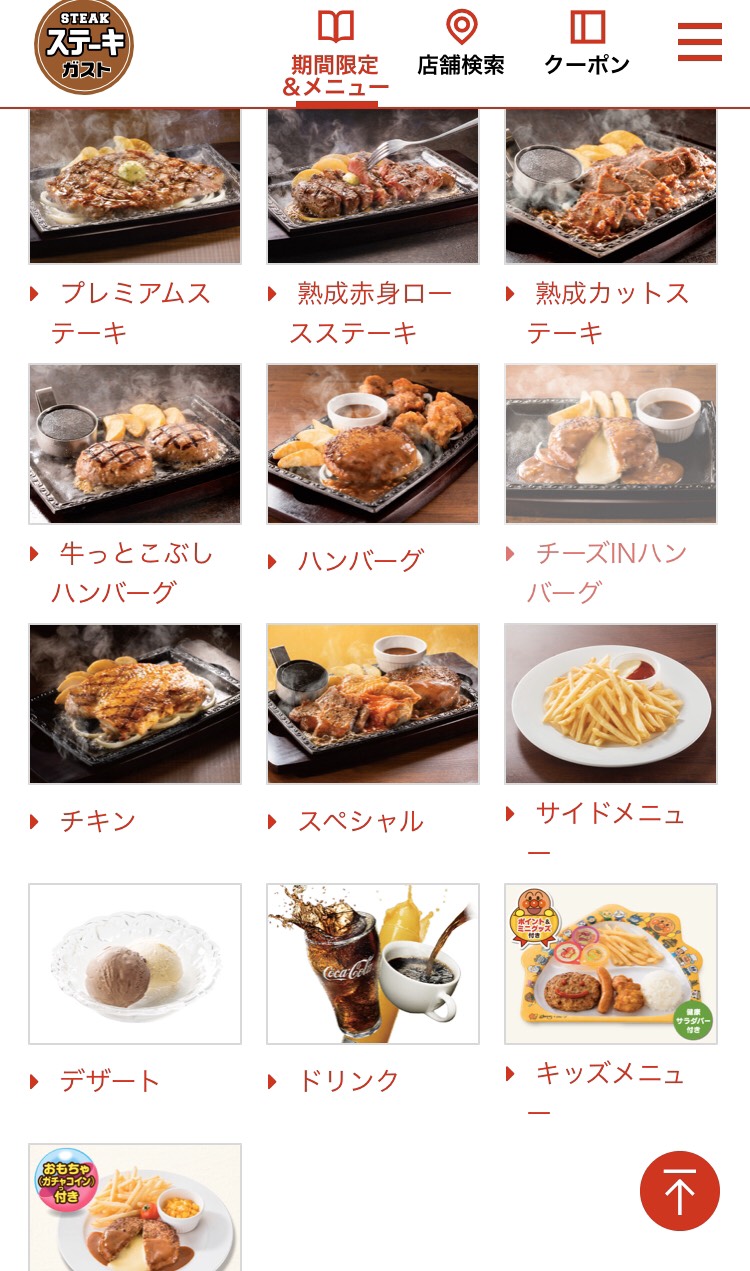Browse the スペシャル menu
Image resolution: width=750 pixels, height=1271 pixels.
[x=373, y=731]
